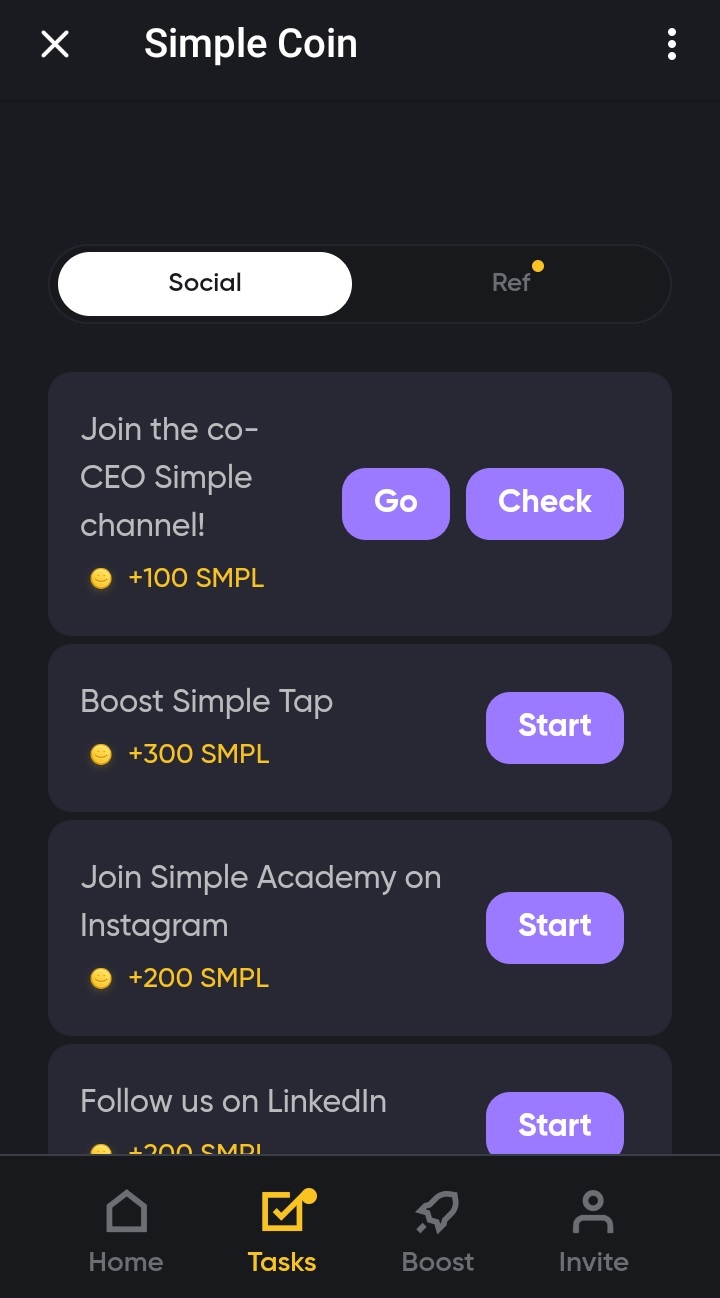This screenshot has height=1298, width=720.
Task: Check the co-CEO channel task completion
Action: [545, 503]
